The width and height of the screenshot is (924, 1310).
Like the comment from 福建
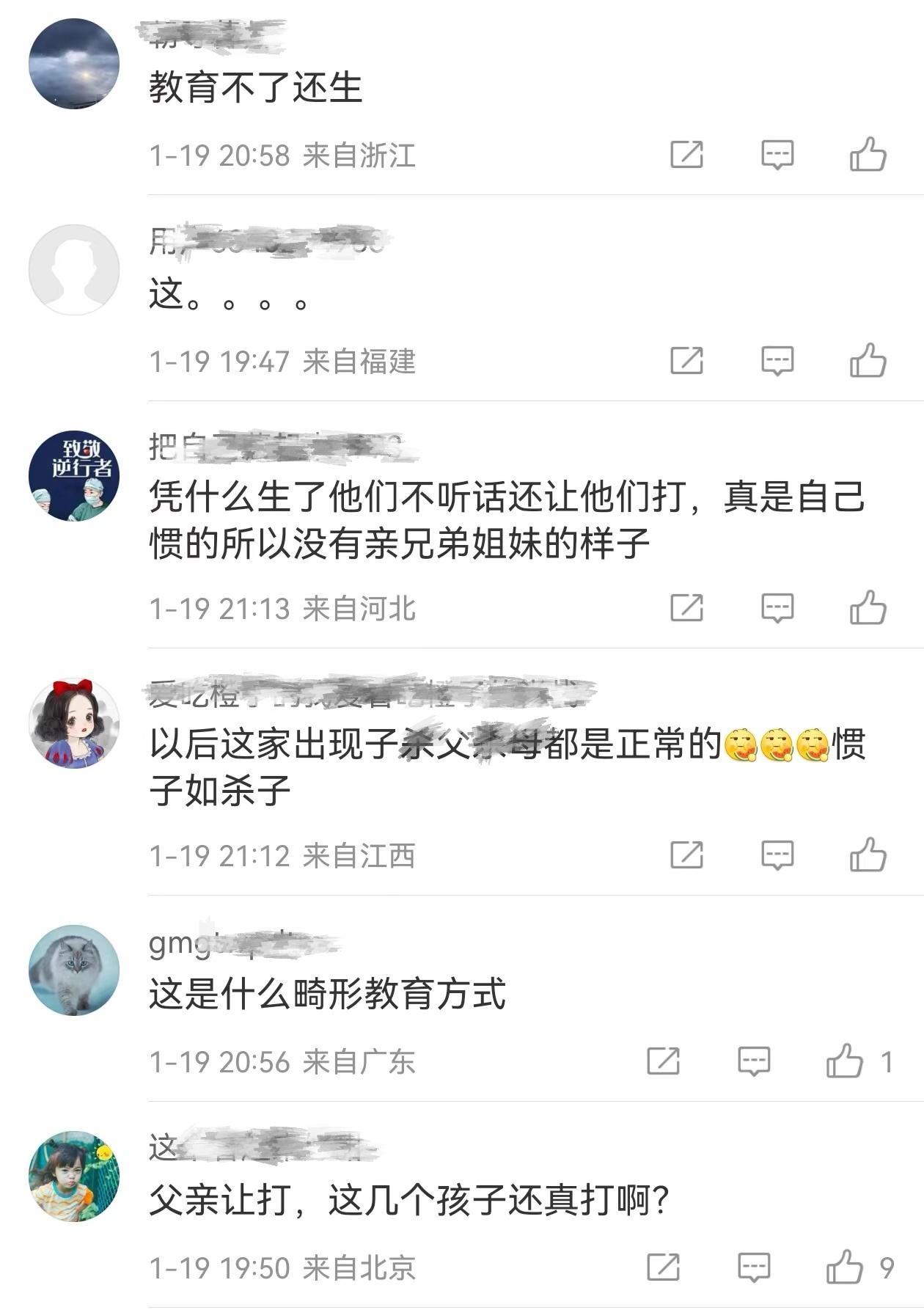click(x=868, y=361)
